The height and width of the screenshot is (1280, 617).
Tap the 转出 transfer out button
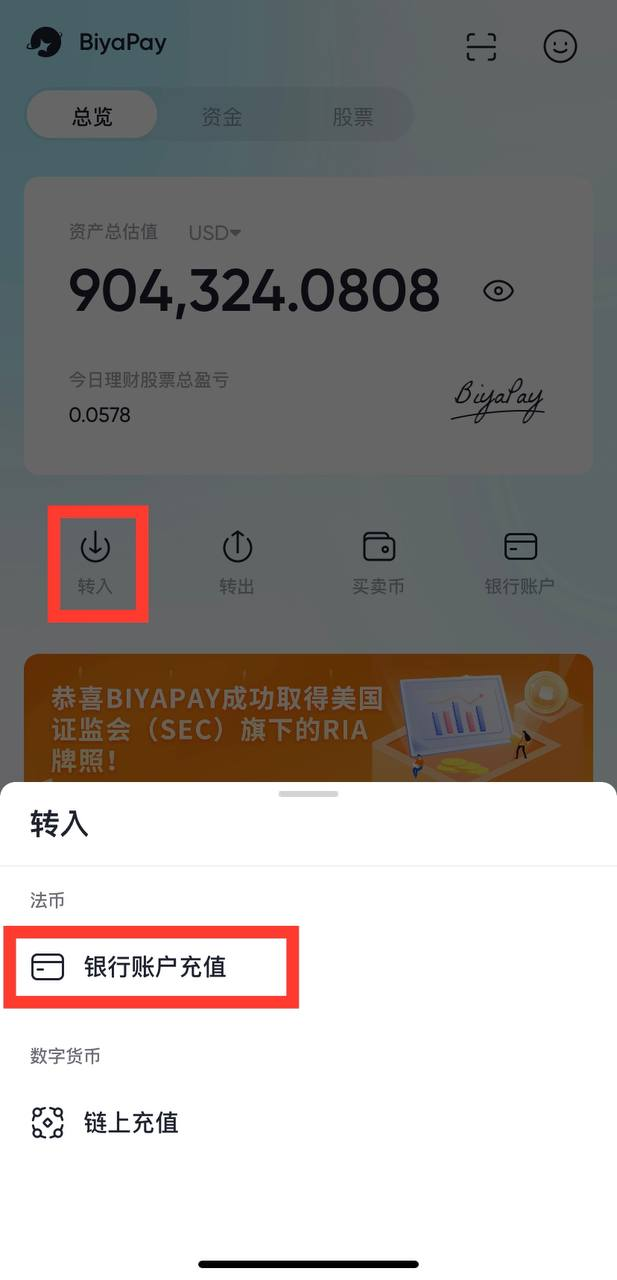[x=237, y=563]
